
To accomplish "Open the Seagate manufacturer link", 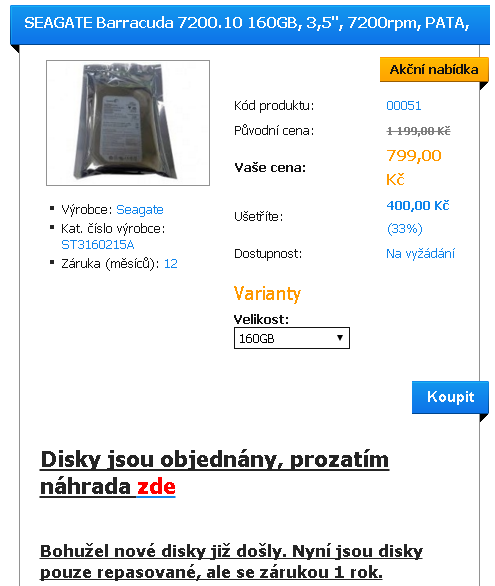I will point(140,210).
